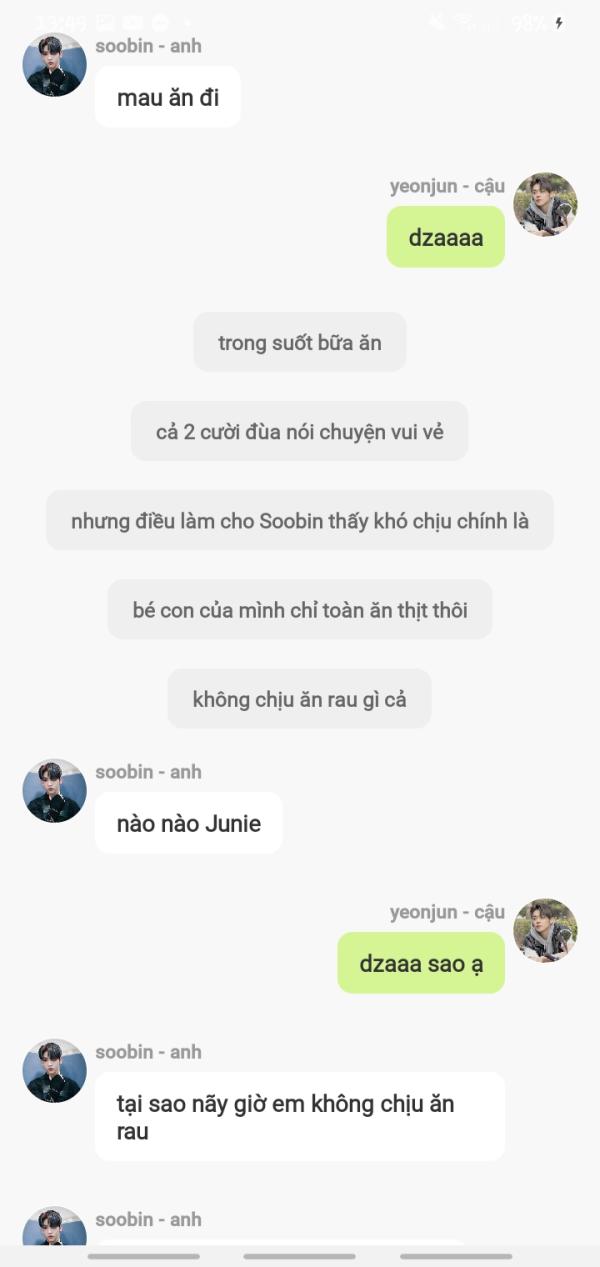This screenshot has width=600, height=1267.
Task: Tap soobin's avatar beside 'tại sao nãy giờ' message
Action: [54, 1070]
